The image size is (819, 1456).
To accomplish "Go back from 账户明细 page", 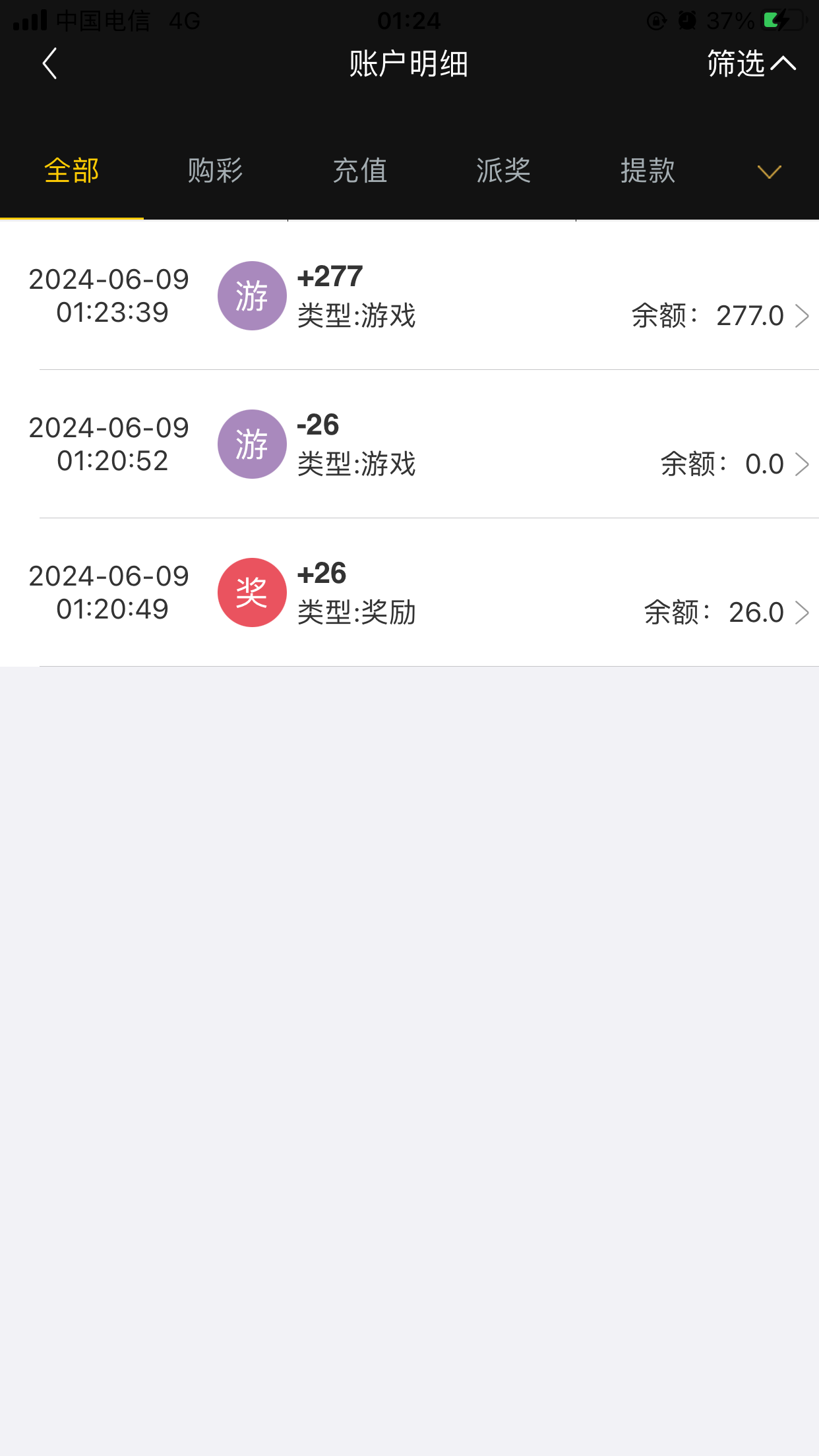I will pyautogui.click(x=50, y=64).
